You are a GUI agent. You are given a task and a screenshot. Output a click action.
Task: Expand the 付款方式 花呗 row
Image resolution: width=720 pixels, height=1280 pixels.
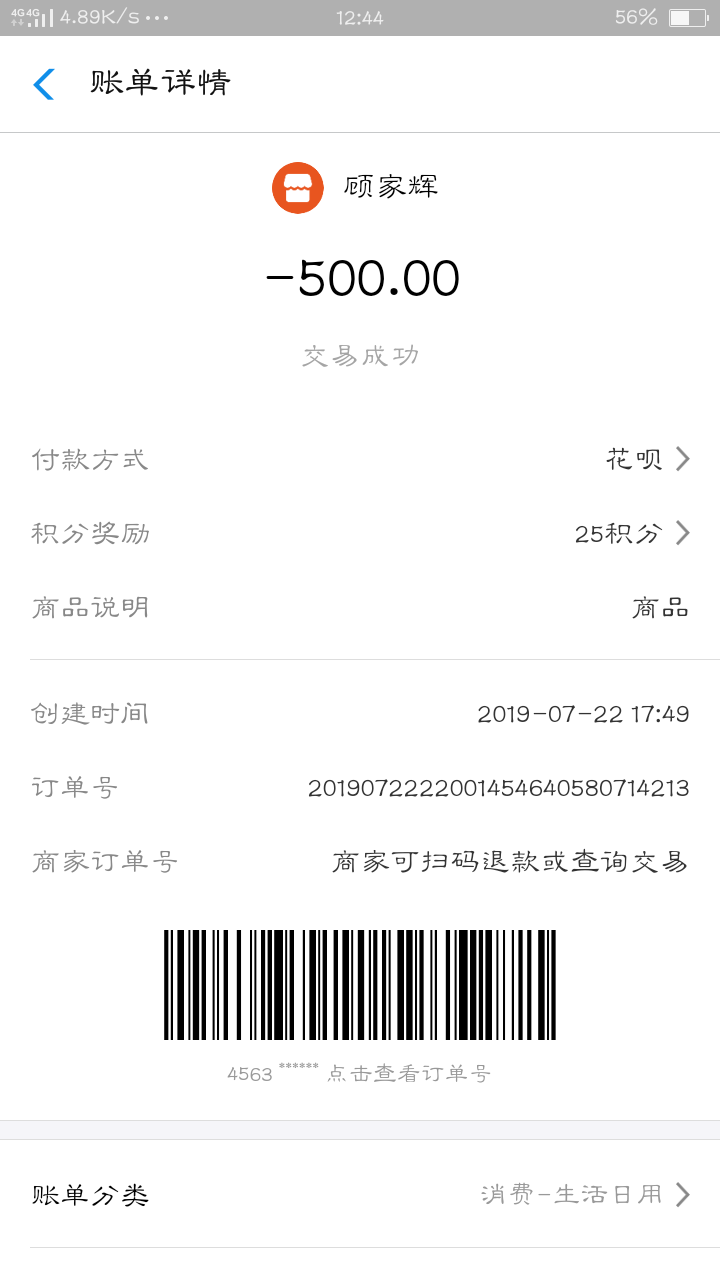360,459
